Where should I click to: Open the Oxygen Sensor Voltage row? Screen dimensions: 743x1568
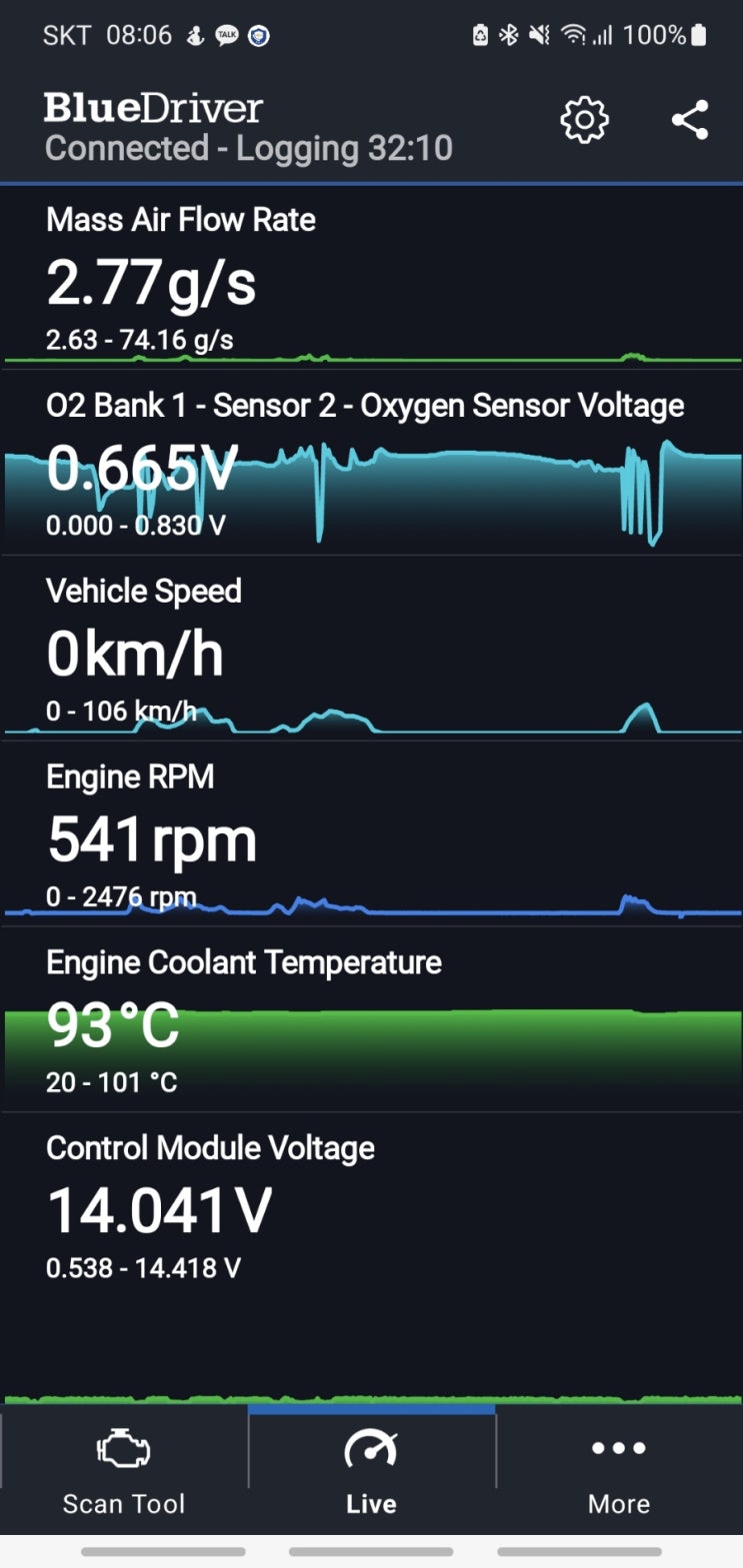coord(371,463)
